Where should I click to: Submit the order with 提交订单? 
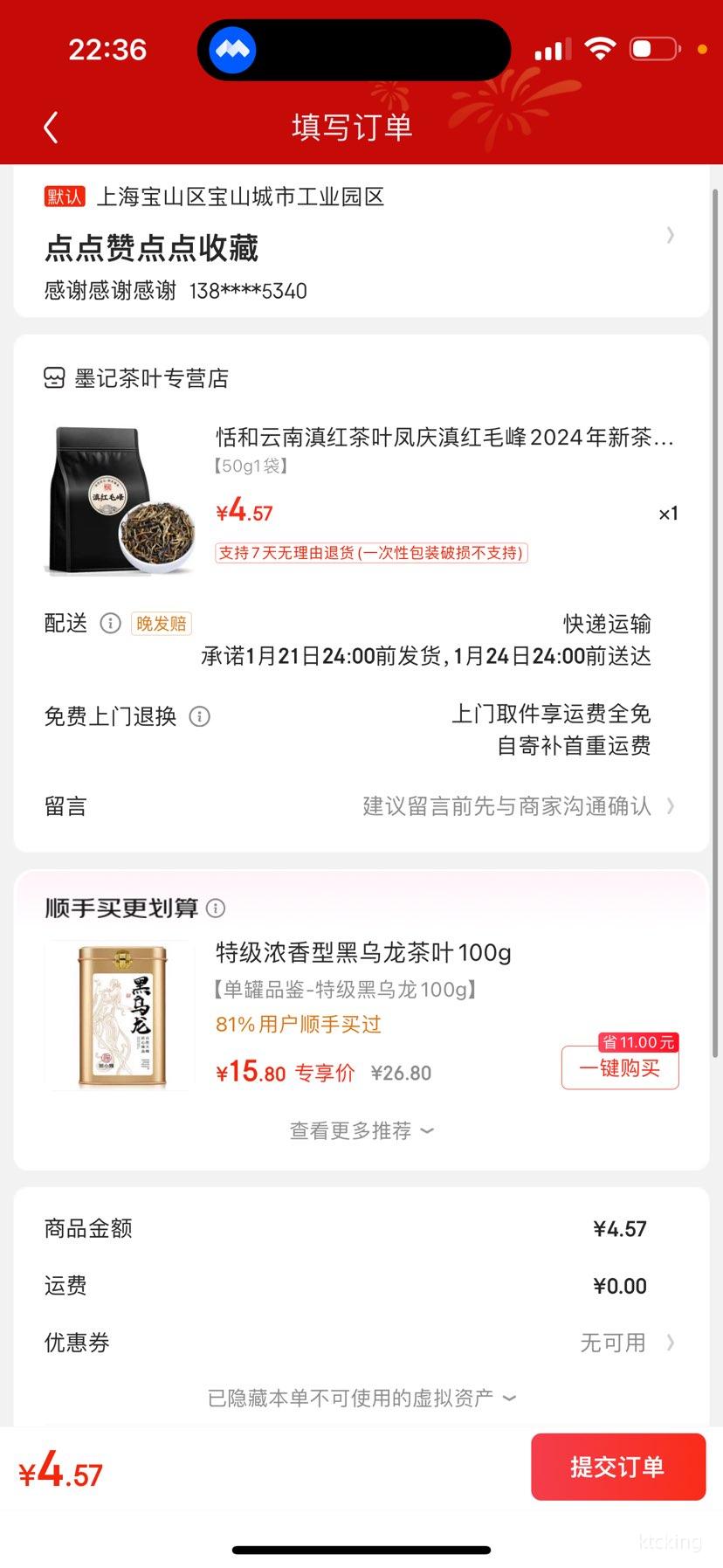coord(617,1467)
